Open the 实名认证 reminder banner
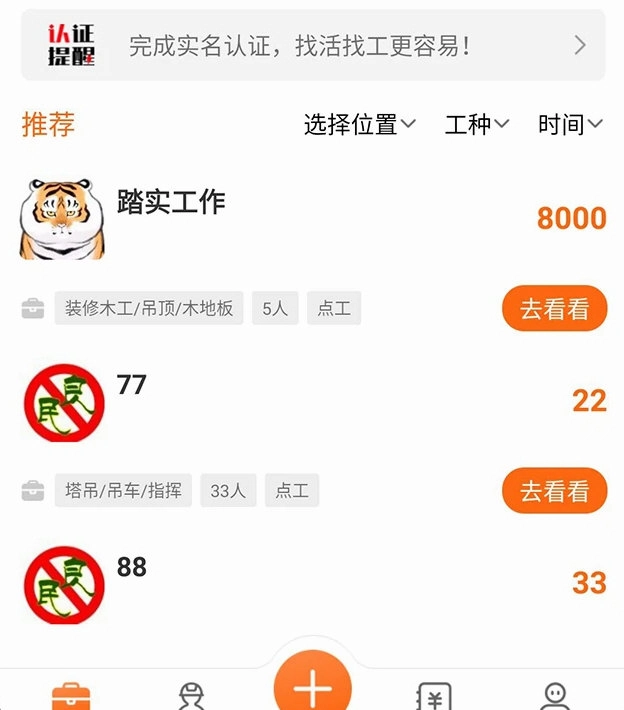 [312, 45]
